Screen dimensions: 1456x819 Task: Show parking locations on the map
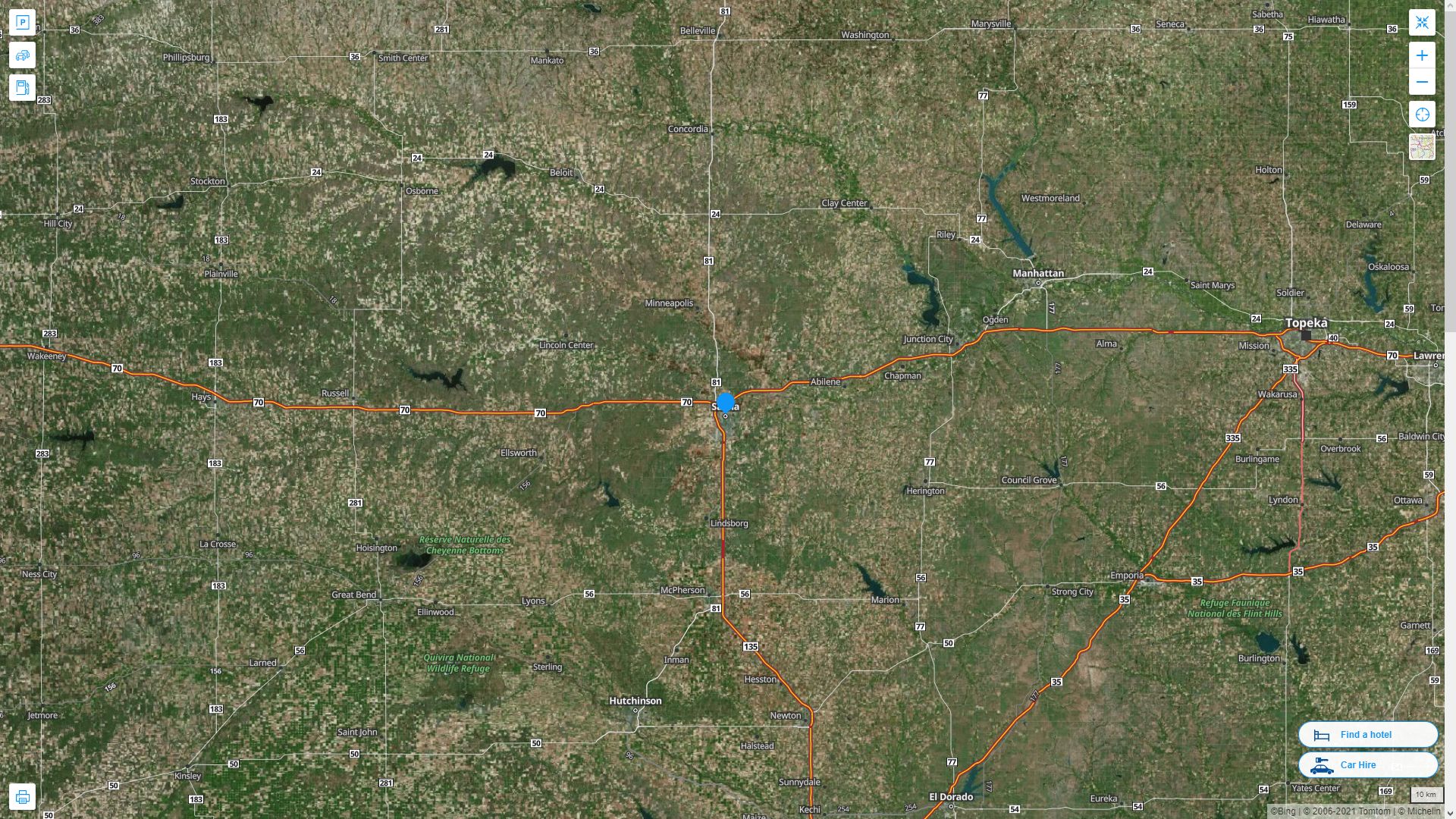coord(22,22)
